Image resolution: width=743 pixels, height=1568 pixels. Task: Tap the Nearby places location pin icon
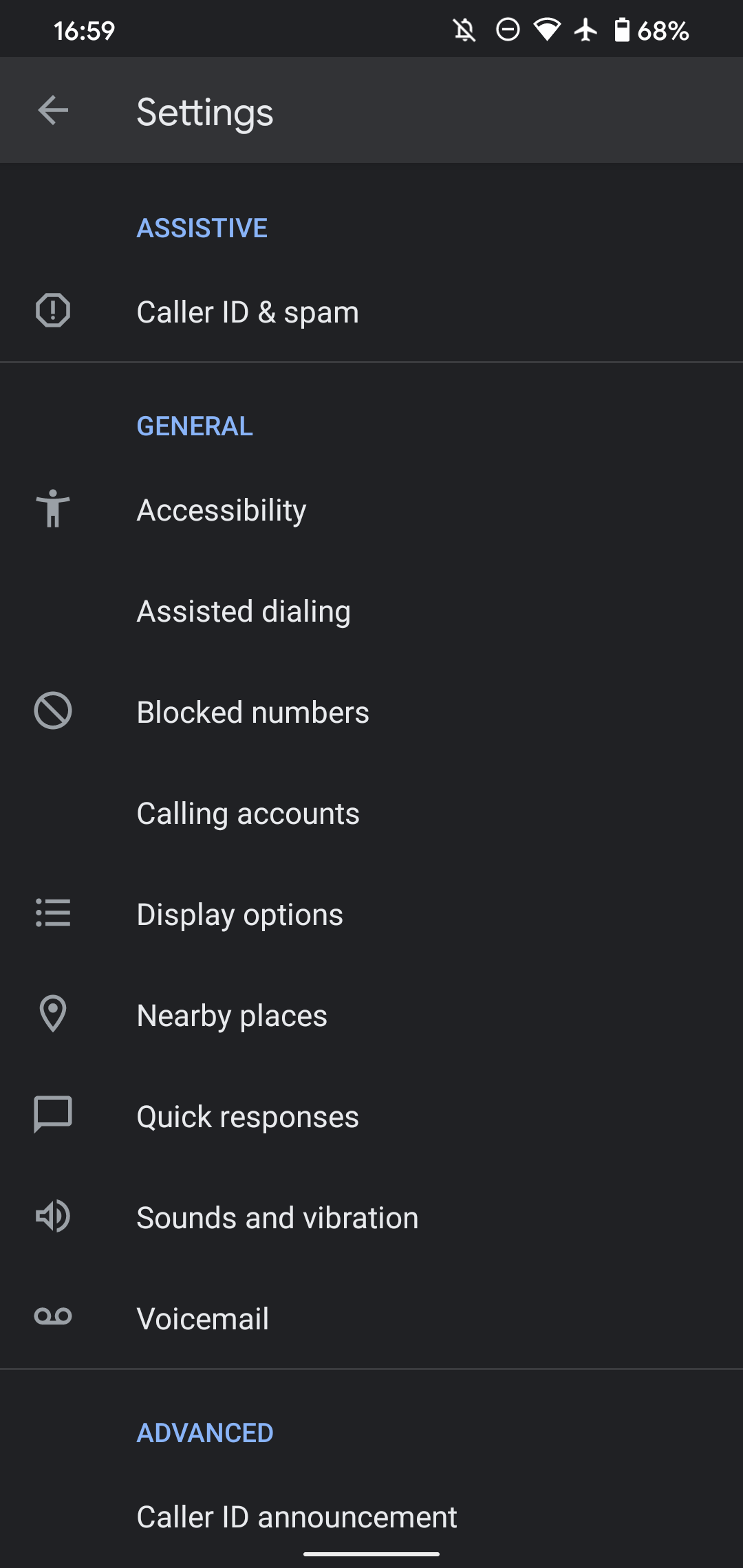[x=53, y=1014]
